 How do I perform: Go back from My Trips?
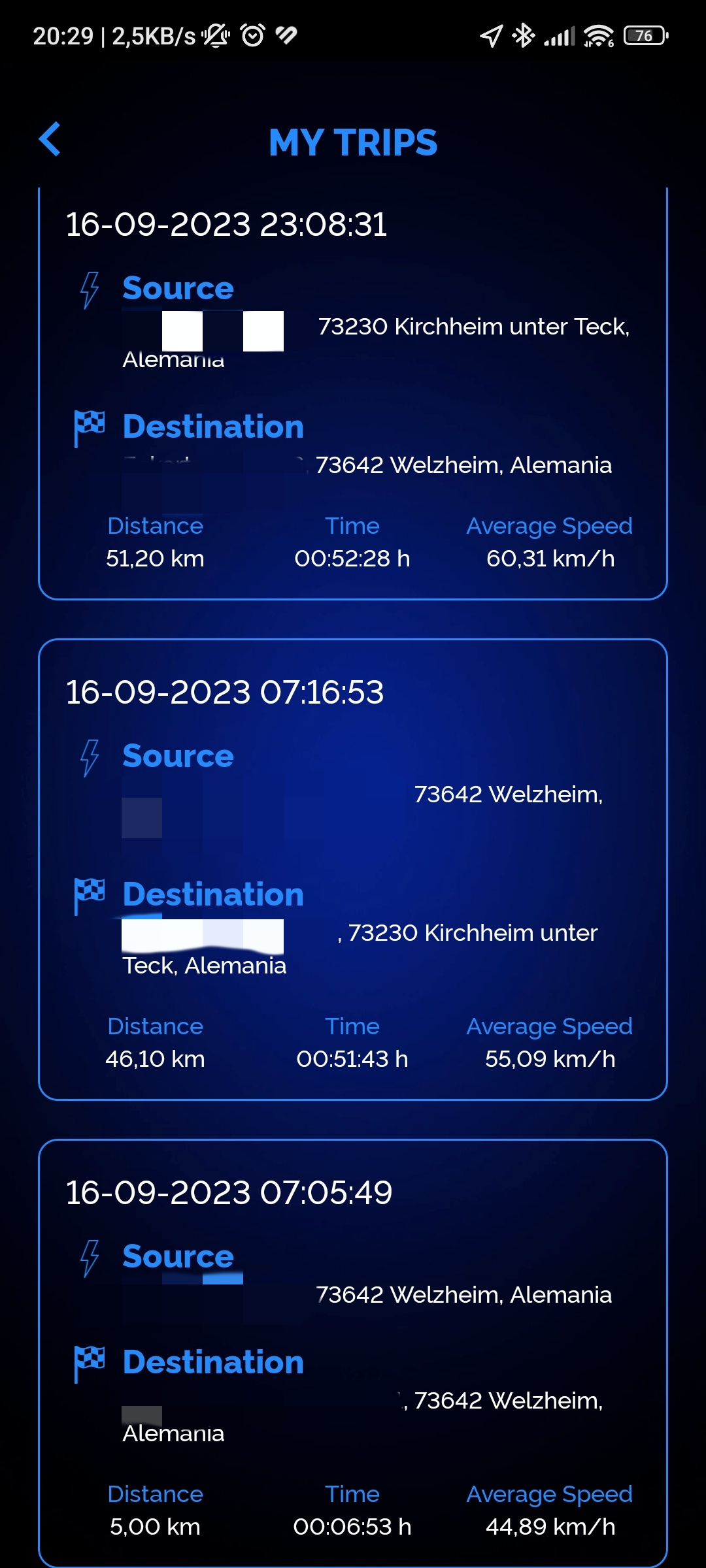coord(50,140)
